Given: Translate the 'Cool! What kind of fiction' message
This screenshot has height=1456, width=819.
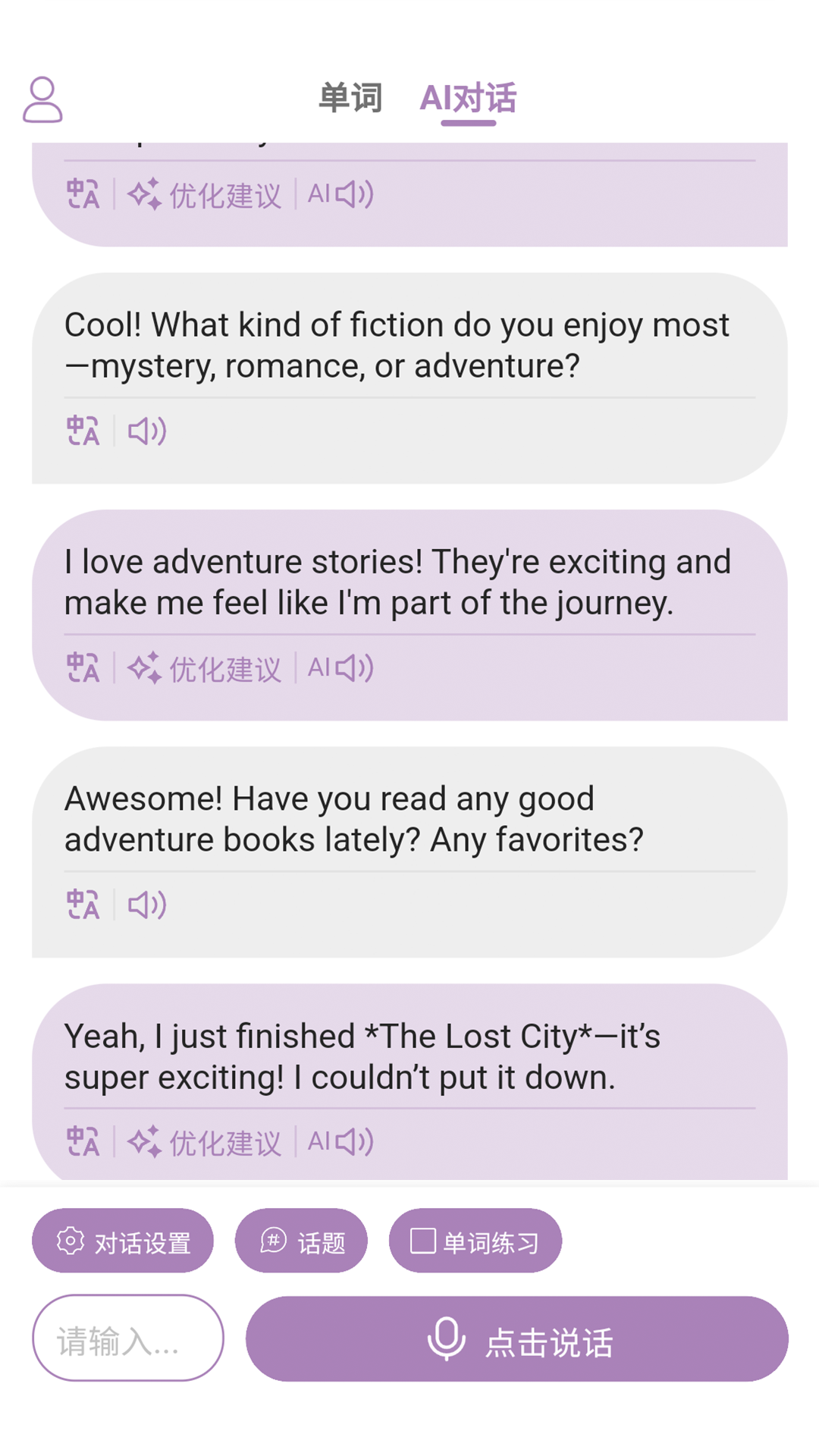Looking at the screenshot, I should click(83, 431).
